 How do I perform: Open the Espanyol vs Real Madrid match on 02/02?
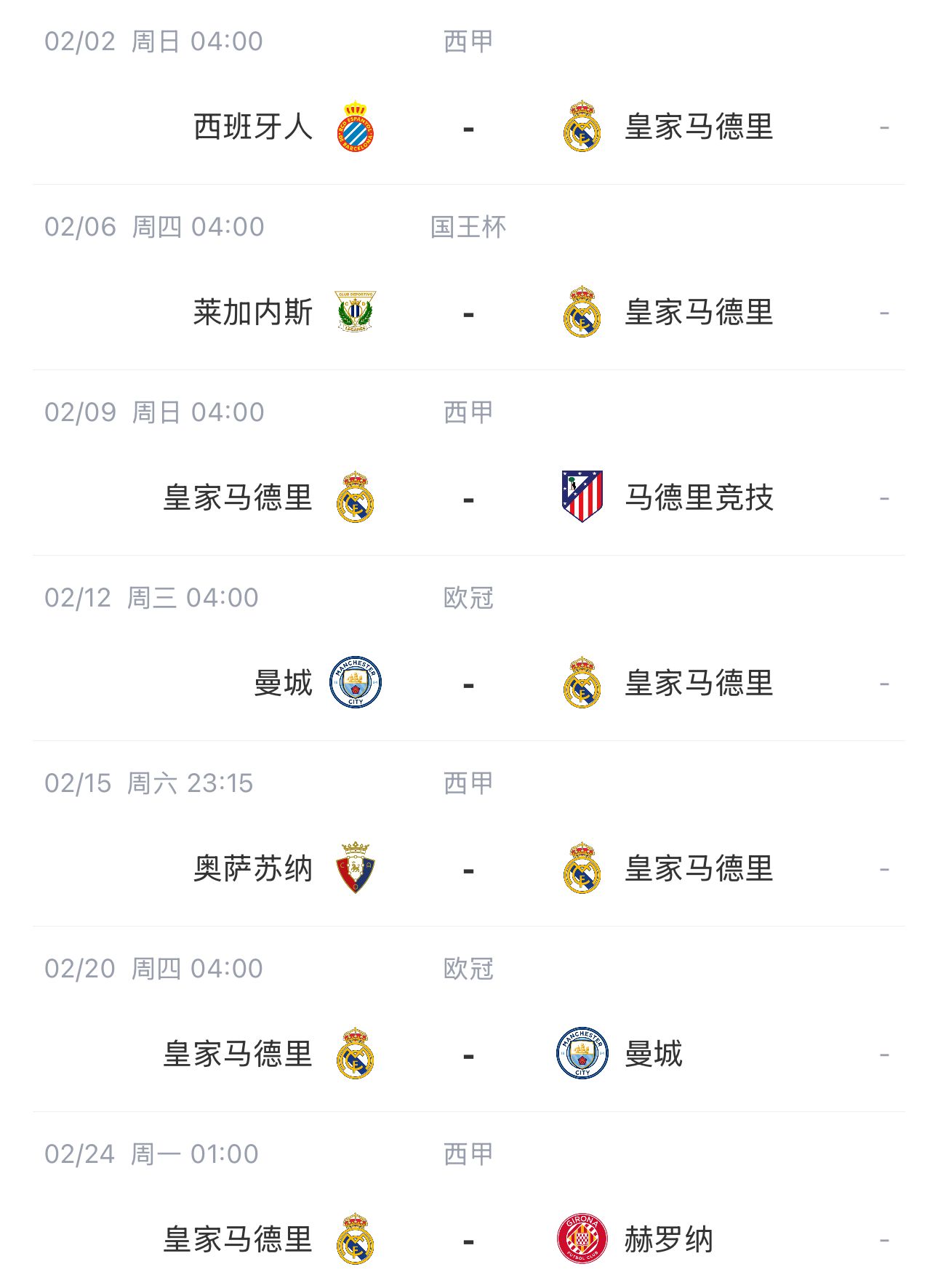[468, 128]
